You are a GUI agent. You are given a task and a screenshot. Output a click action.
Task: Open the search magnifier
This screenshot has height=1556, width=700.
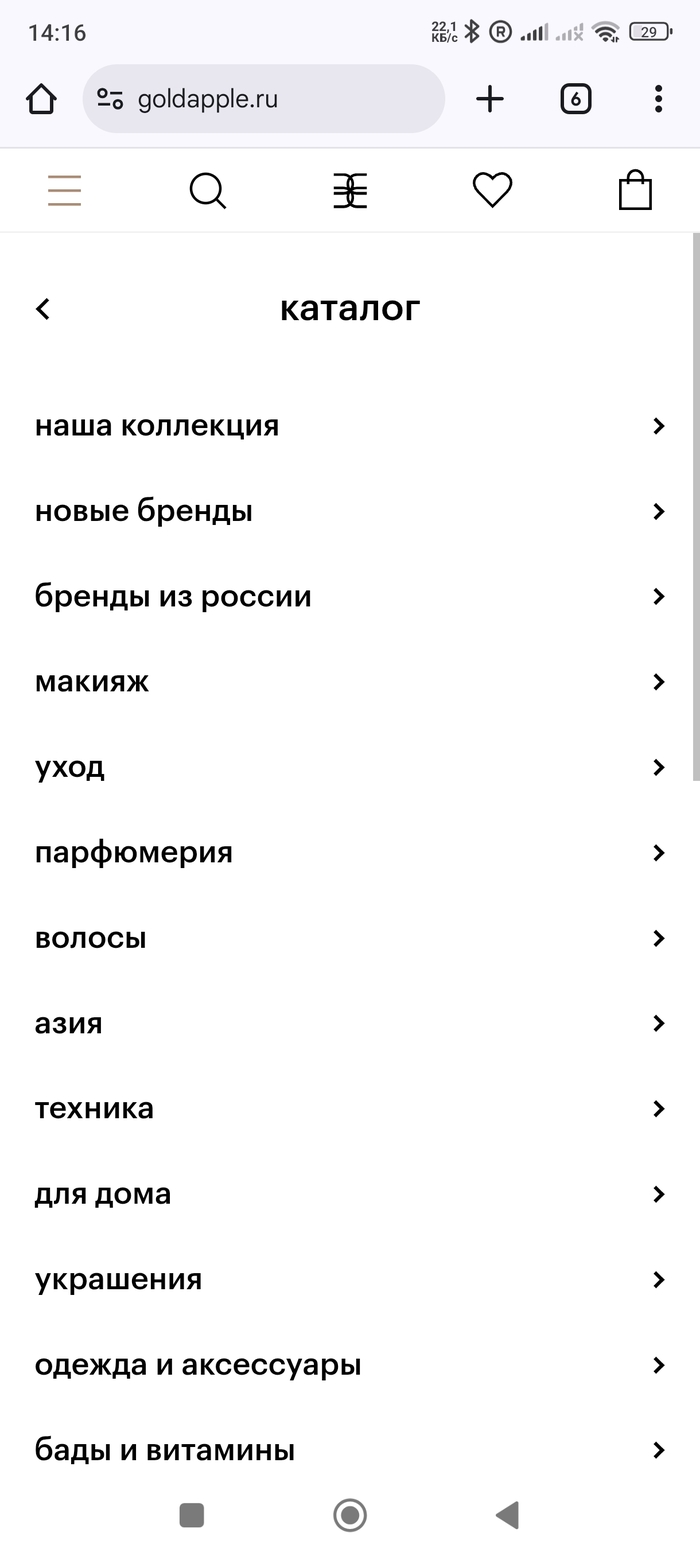[x=207, y=190]
